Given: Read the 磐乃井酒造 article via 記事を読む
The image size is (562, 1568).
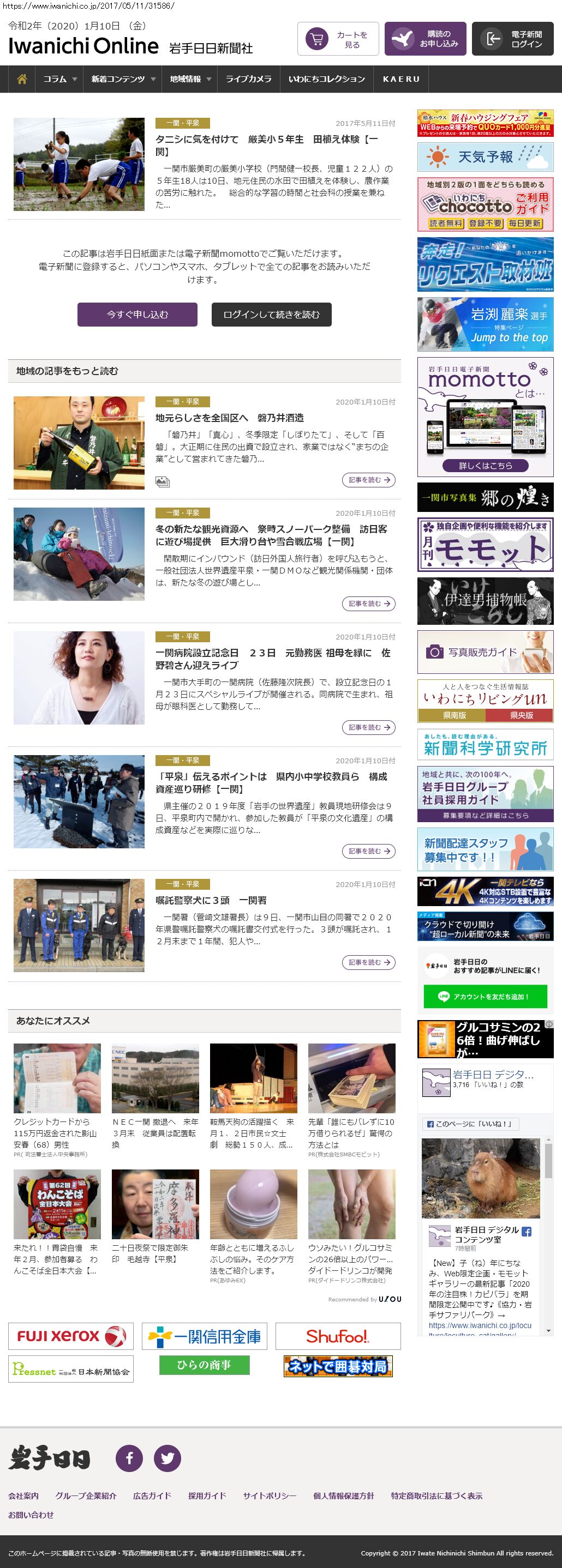Looking at the screenshot, I should [368, 480].
